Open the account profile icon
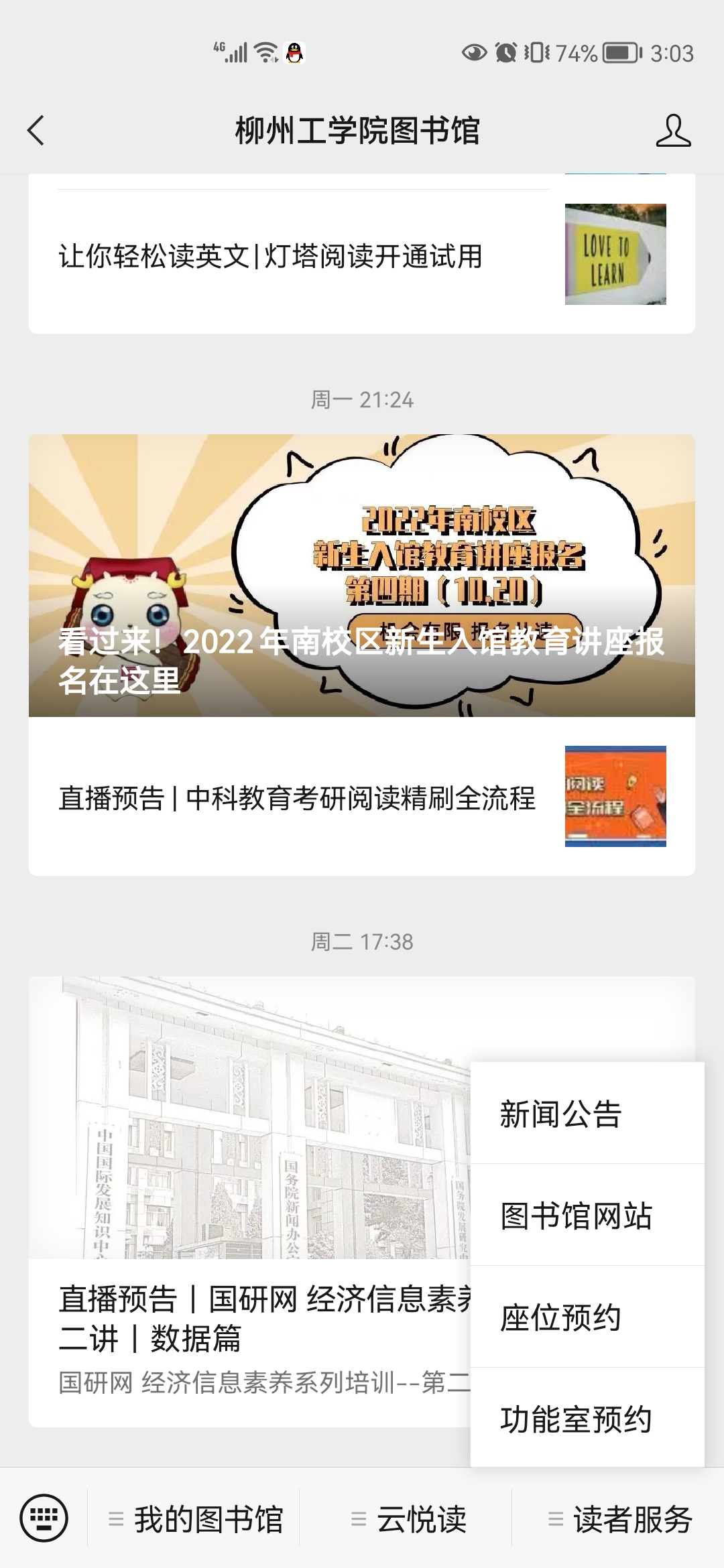This screenshot has height=1568, width=724. pos(673,130)
